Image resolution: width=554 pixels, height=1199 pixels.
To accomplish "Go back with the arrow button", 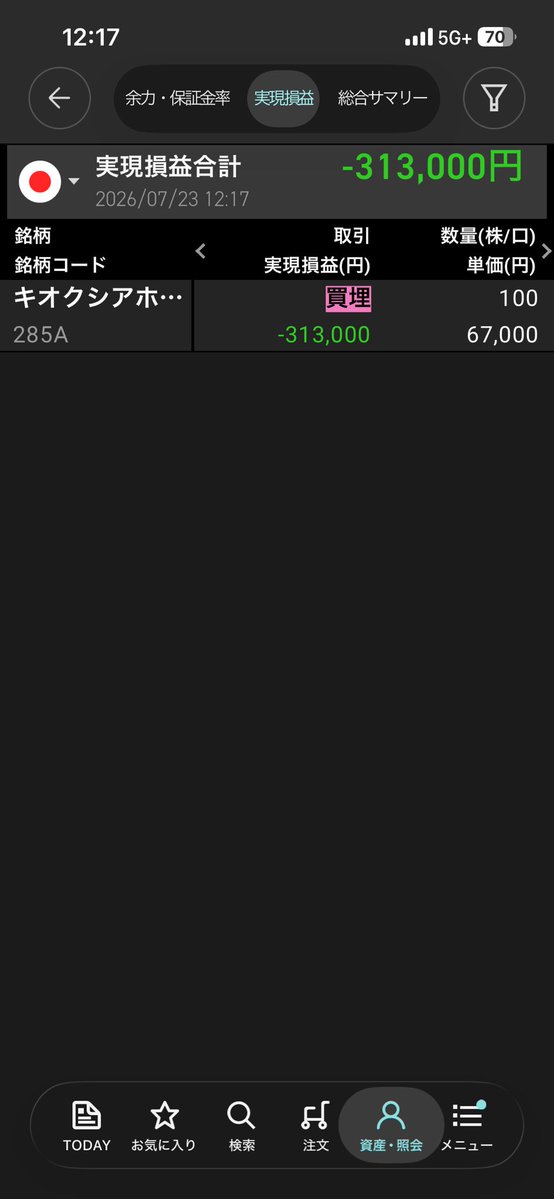I will tap(60, 98).
